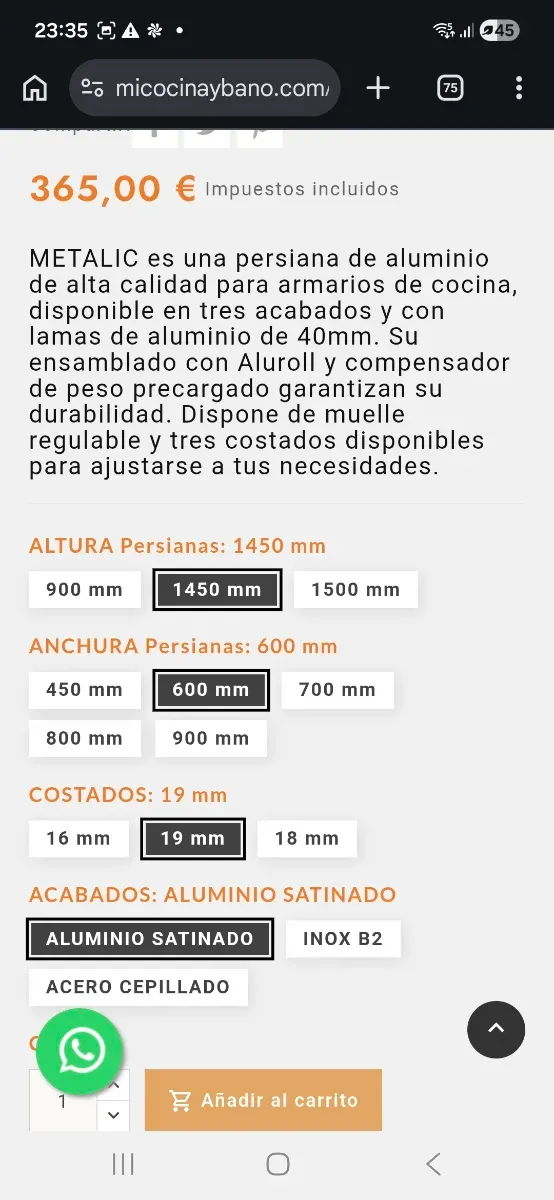The image size is (554, 1200).
Task: Choose the 1500 mm height
Action: tap(356, 589)
